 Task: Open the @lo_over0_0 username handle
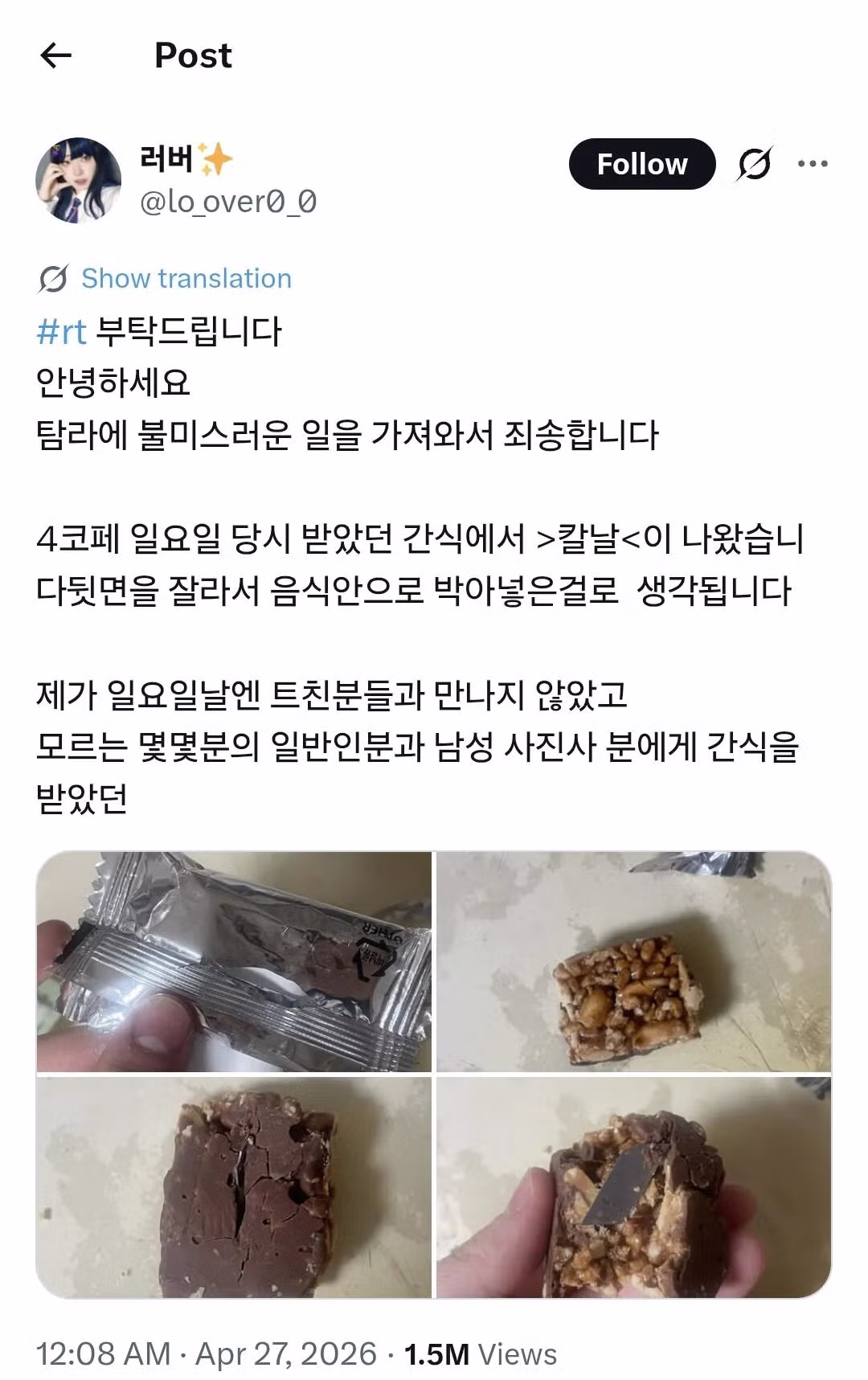(x=227, y=202)
